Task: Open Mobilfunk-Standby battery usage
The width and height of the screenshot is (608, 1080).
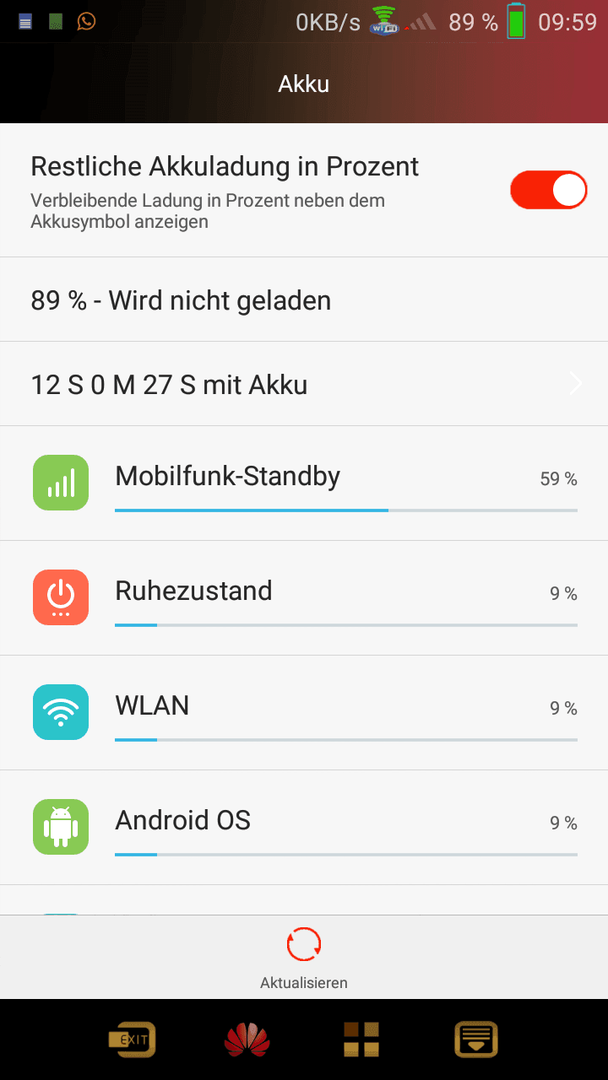Action: click(304, 483)
